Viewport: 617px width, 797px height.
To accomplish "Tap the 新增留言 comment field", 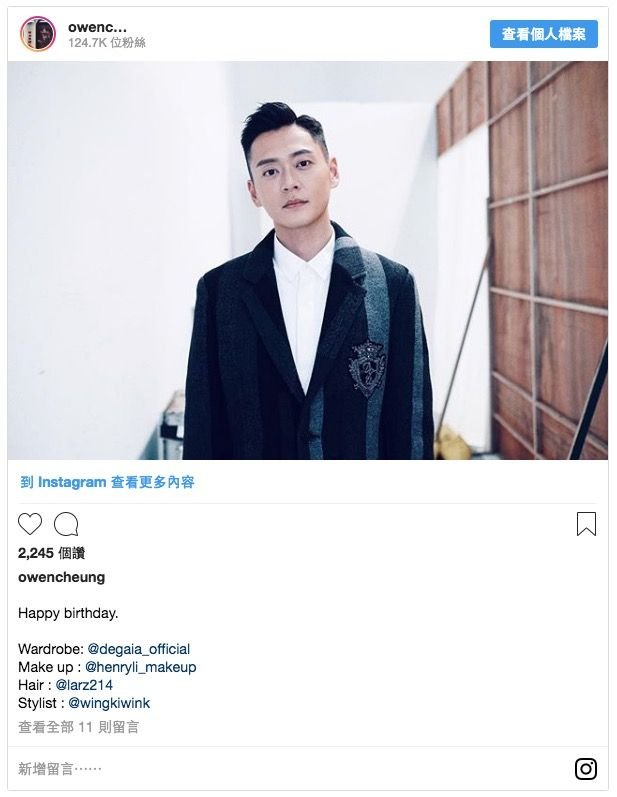I will pos(60,769).
